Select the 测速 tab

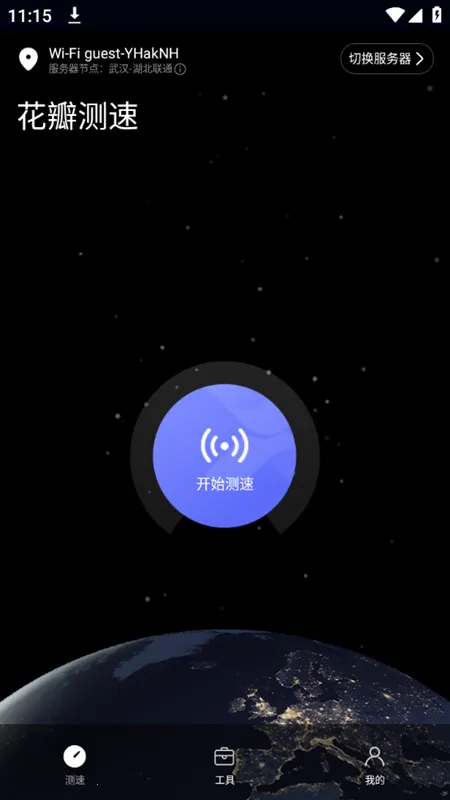point(75,766)
